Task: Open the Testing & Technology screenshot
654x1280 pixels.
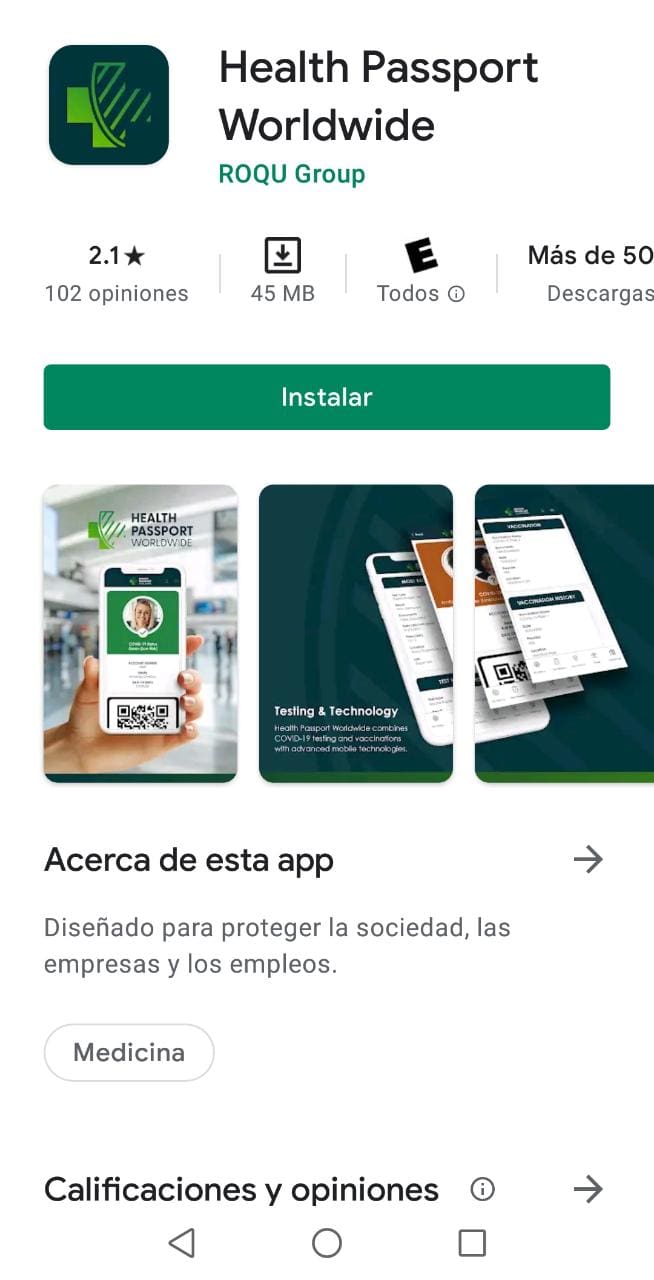Action: 355,633
